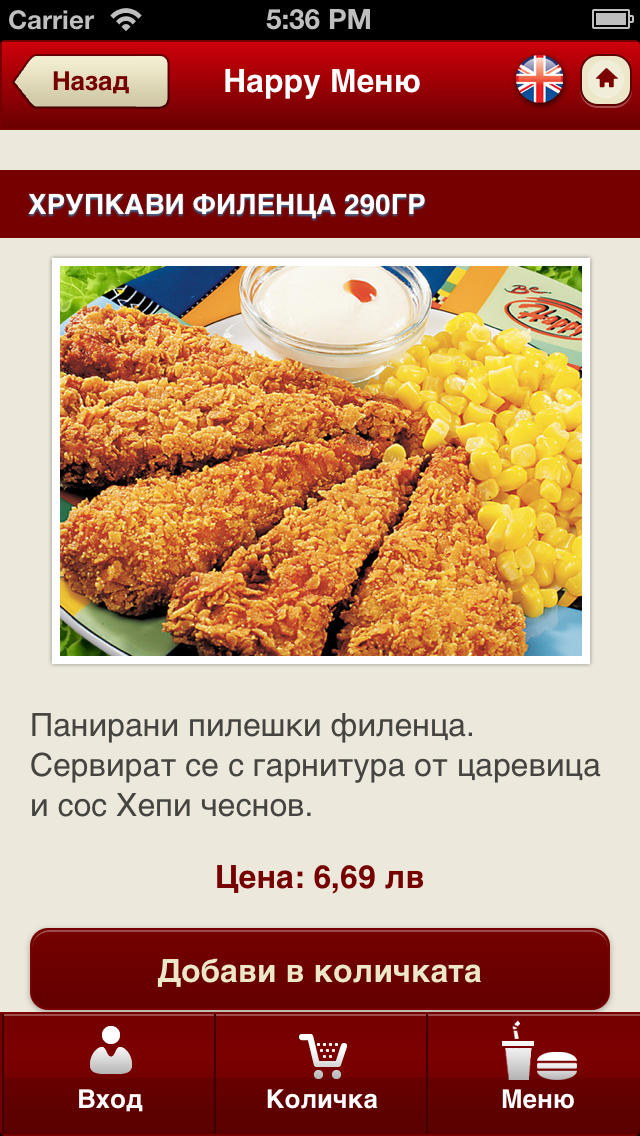Select the Меню tab

(x=534, y=1074)
